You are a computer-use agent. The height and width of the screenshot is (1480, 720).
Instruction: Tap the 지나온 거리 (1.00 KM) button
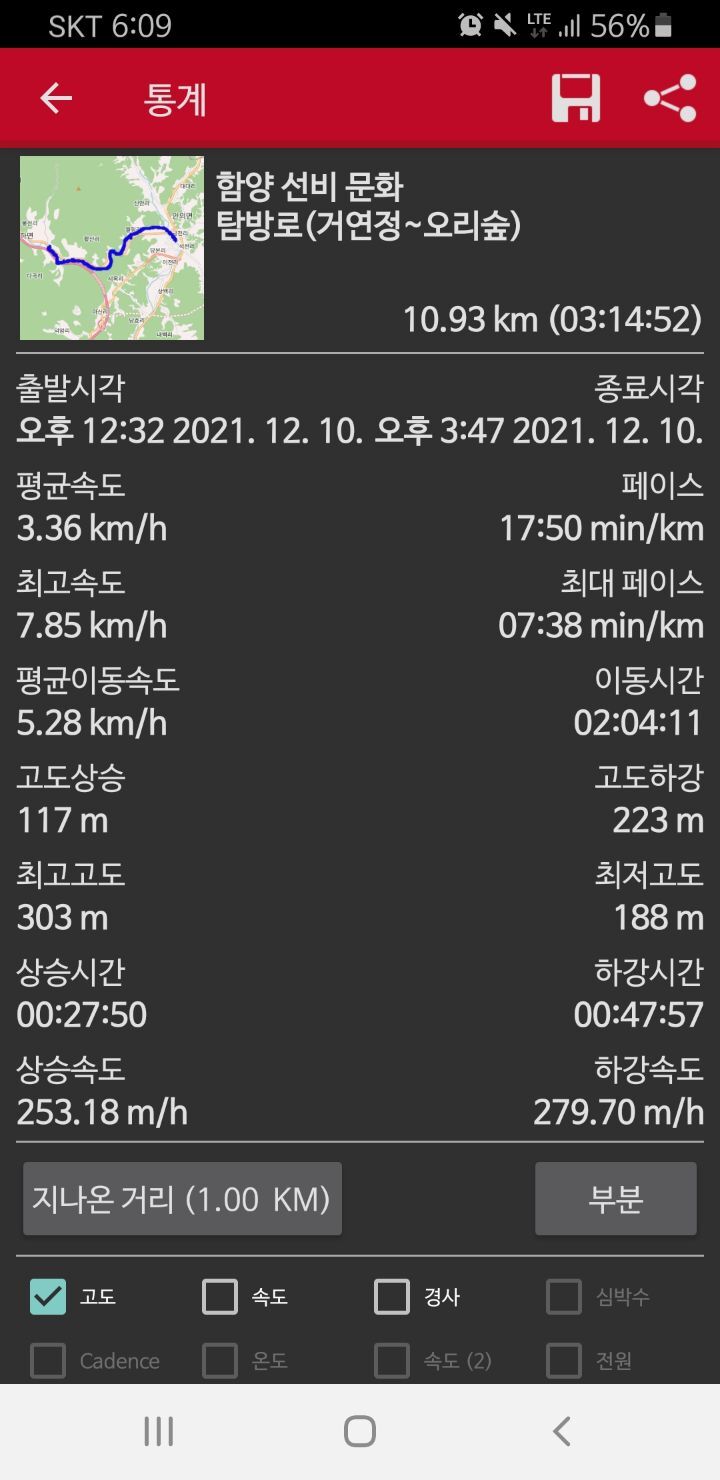(182, 1198)
